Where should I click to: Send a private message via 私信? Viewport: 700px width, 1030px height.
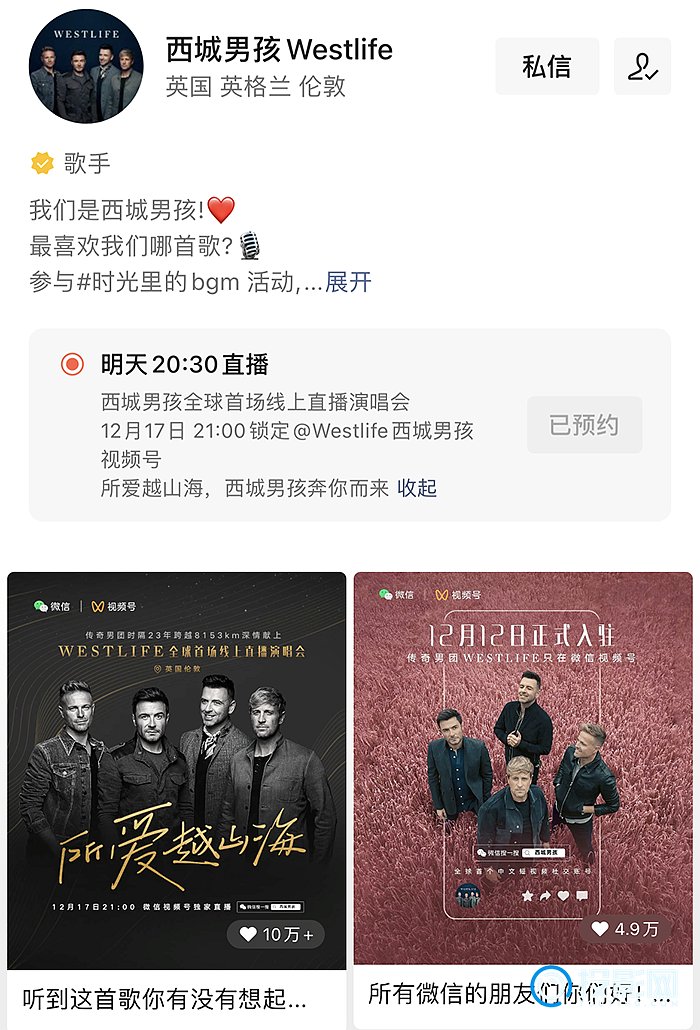547,67
